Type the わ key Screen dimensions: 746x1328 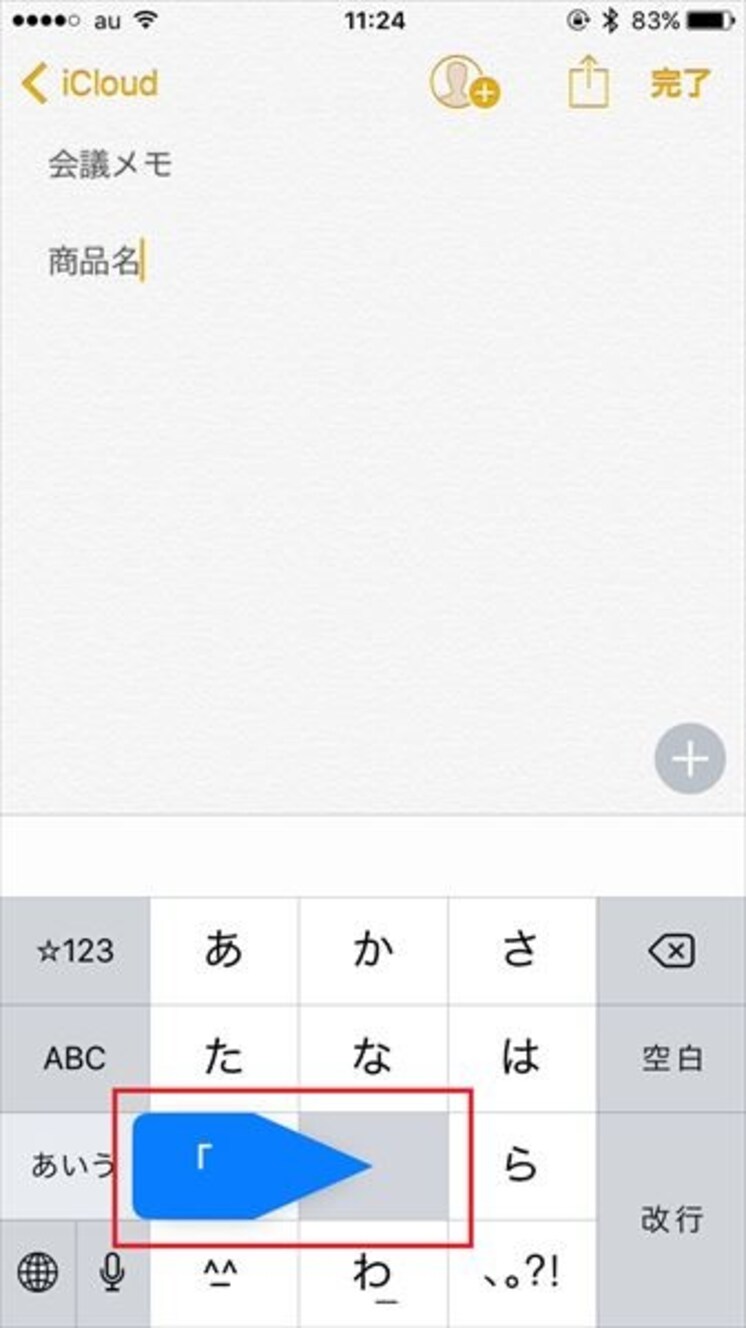click(x=373, y=1274)
